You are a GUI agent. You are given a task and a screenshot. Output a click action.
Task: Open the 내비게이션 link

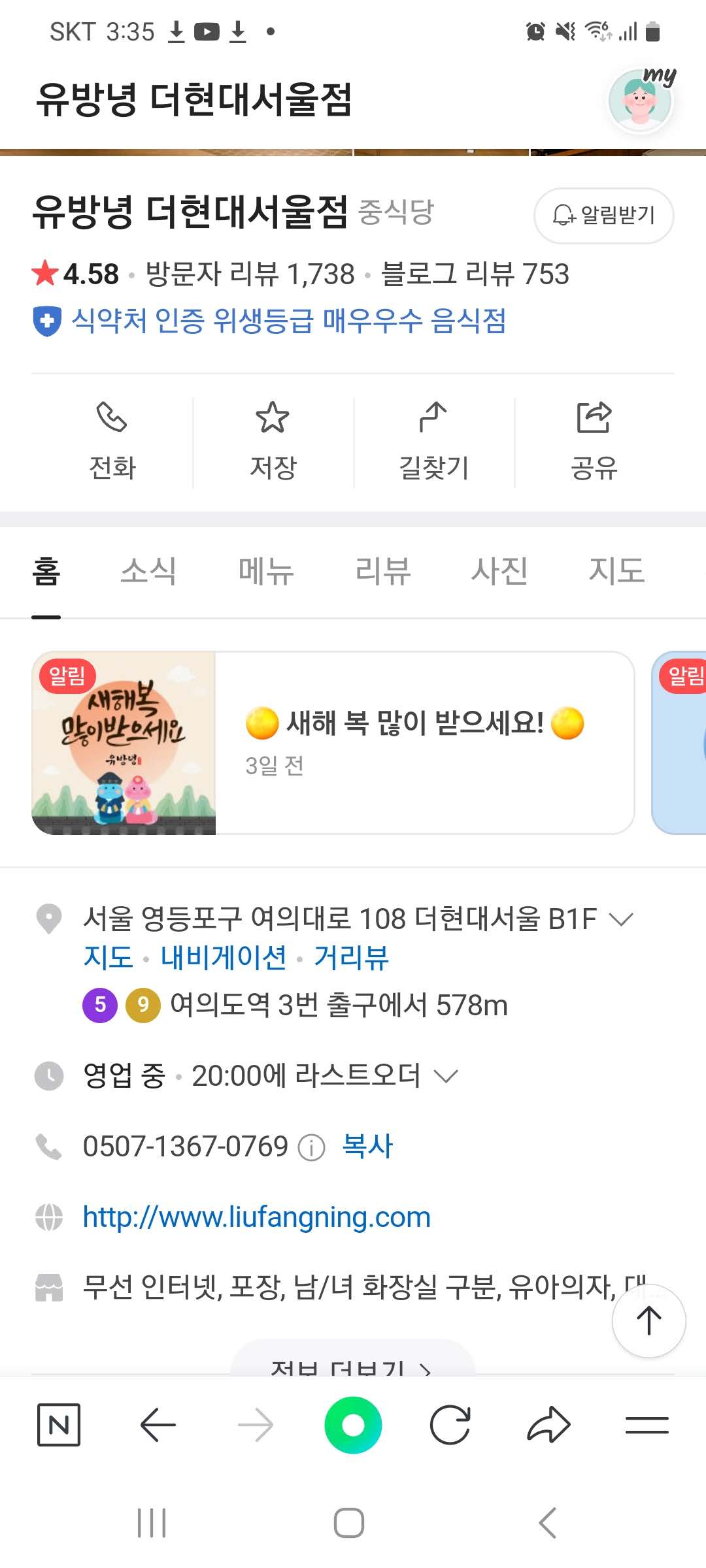[224, 958]
